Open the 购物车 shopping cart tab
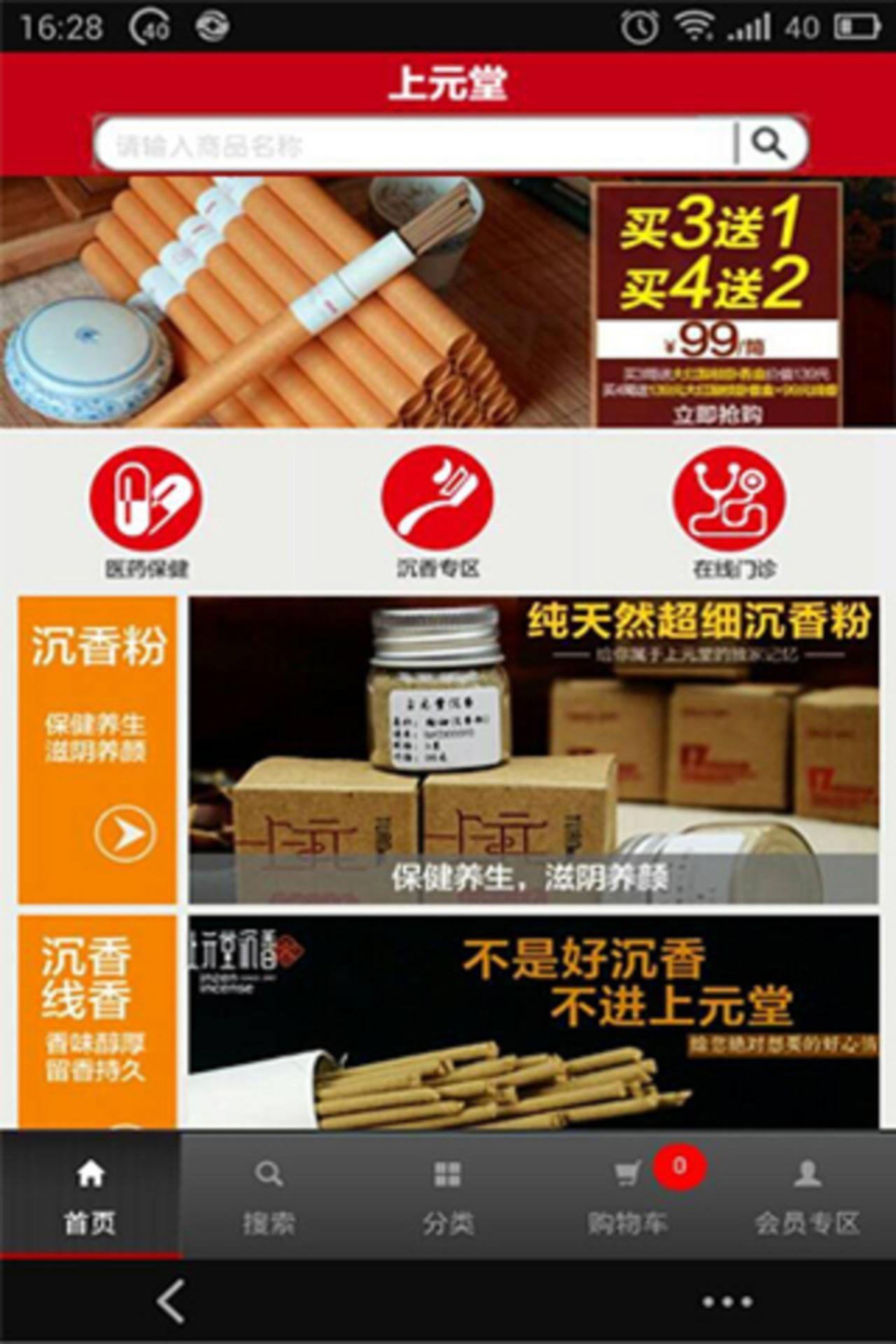This screenshot has width=896, height=1344. [627, 1196]
